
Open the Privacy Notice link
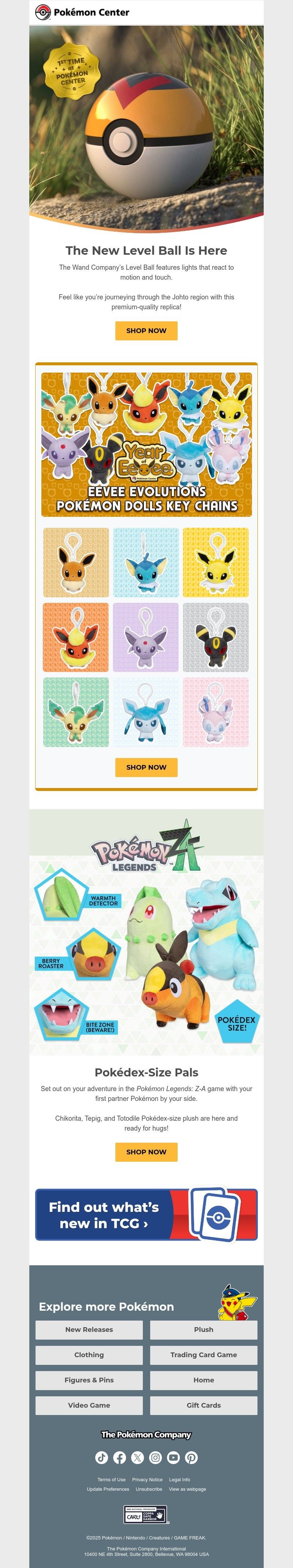pos(147,1479)
